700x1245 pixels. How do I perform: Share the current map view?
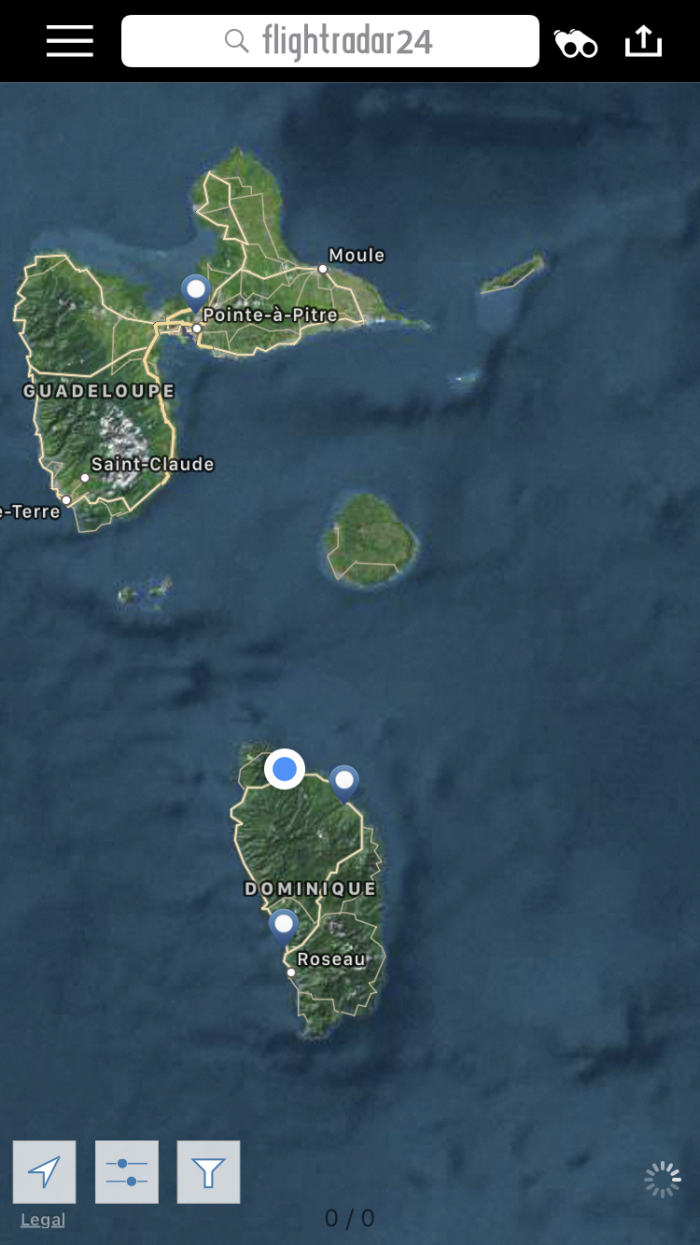click(x=644, y=41)
